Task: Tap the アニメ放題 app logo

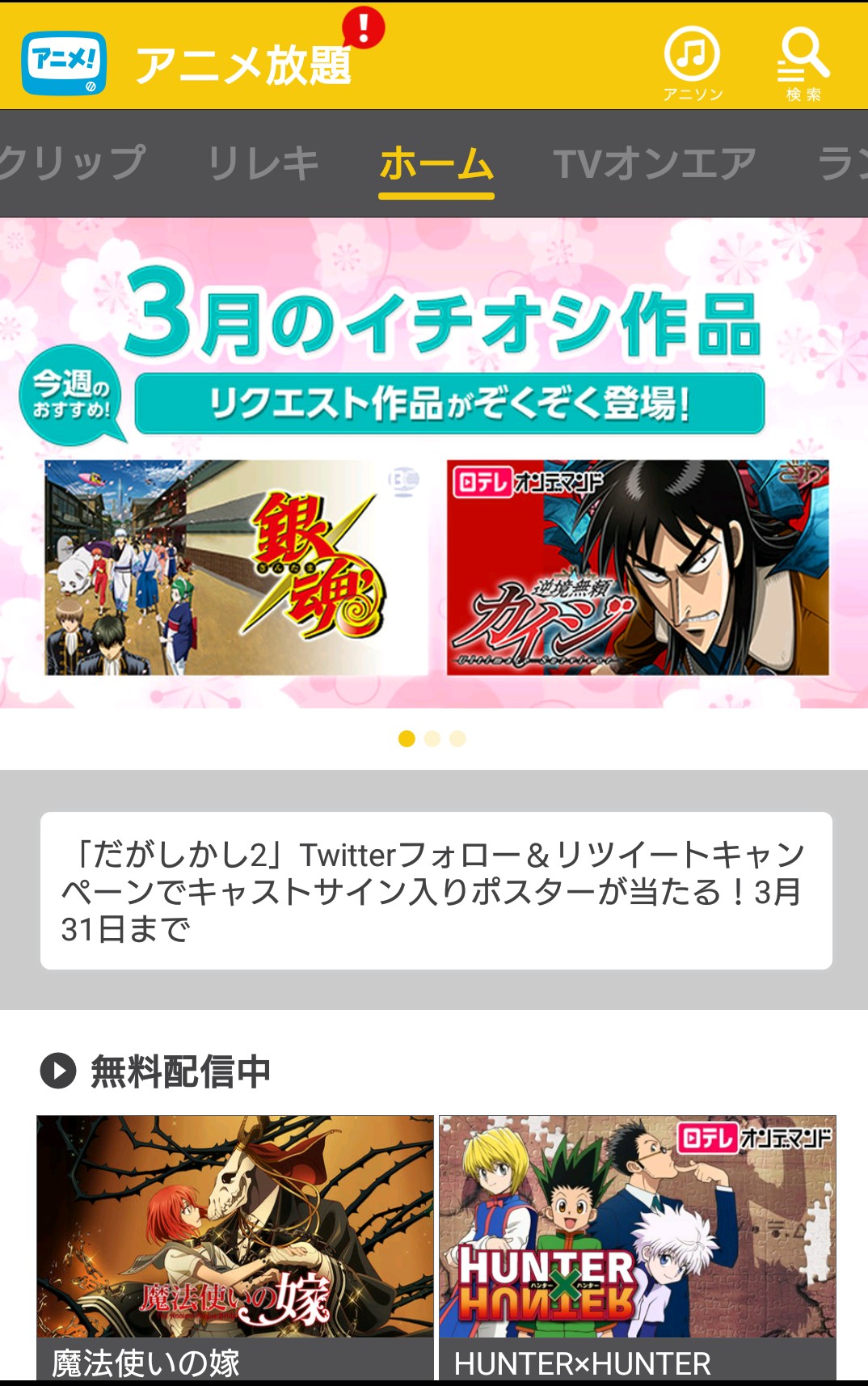Action: point(65,63)
